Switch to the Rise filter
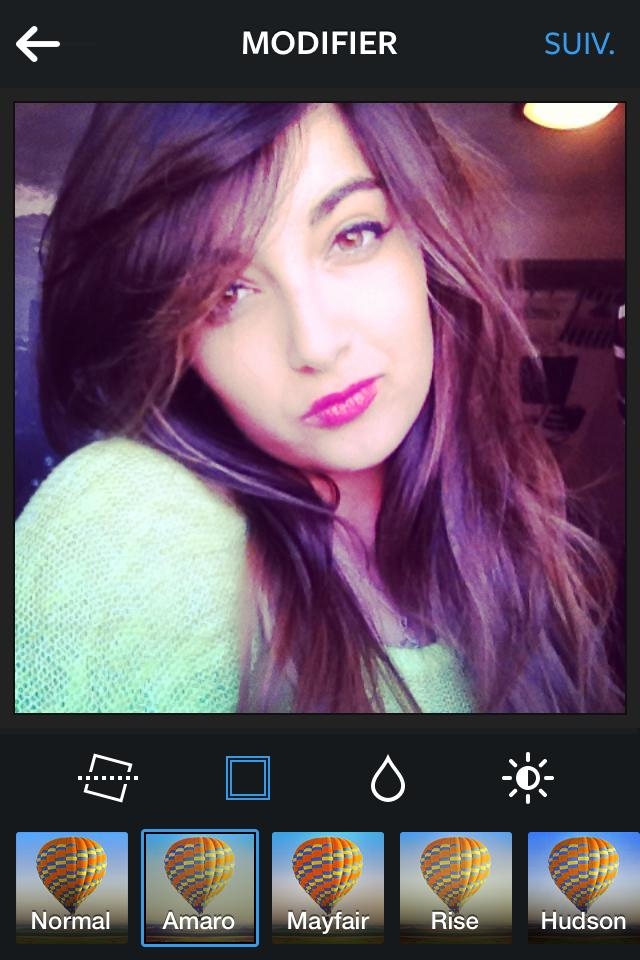The width and height of the screenshot is (640, 960). coord(456,887)
